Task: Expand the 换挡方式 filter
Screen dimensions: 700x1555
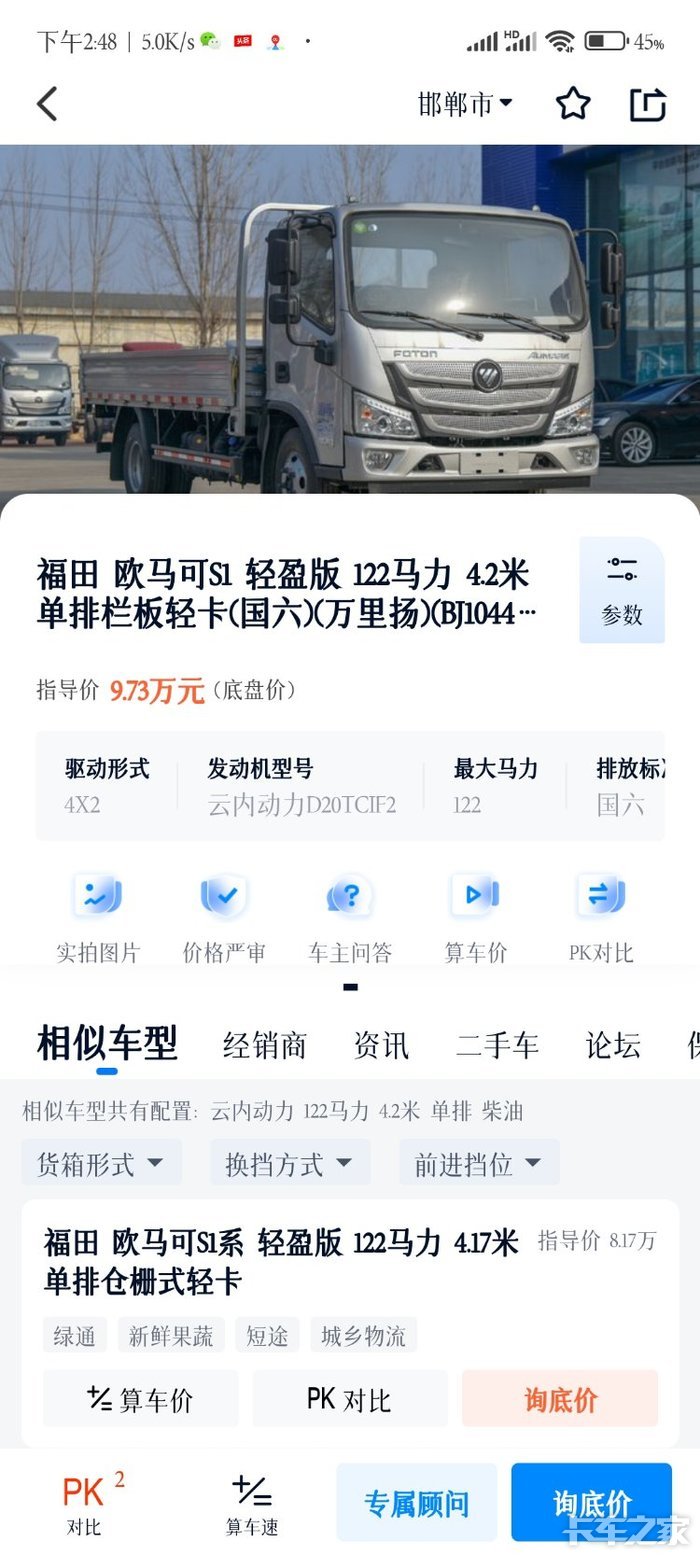Action: click(289, 1163)
